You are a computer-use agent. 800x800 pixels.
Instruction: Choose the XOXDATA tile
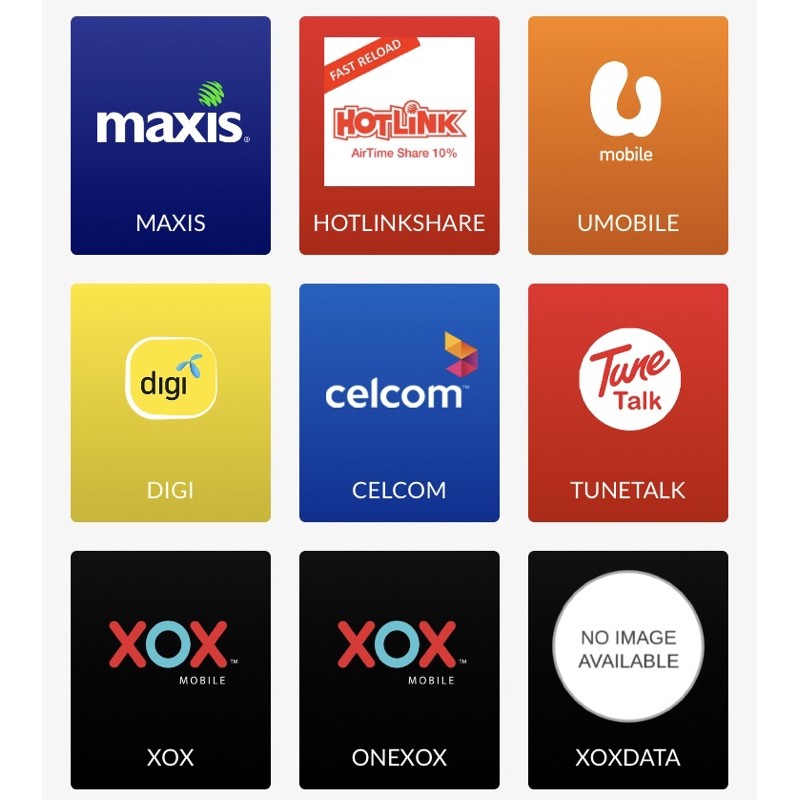628,670
